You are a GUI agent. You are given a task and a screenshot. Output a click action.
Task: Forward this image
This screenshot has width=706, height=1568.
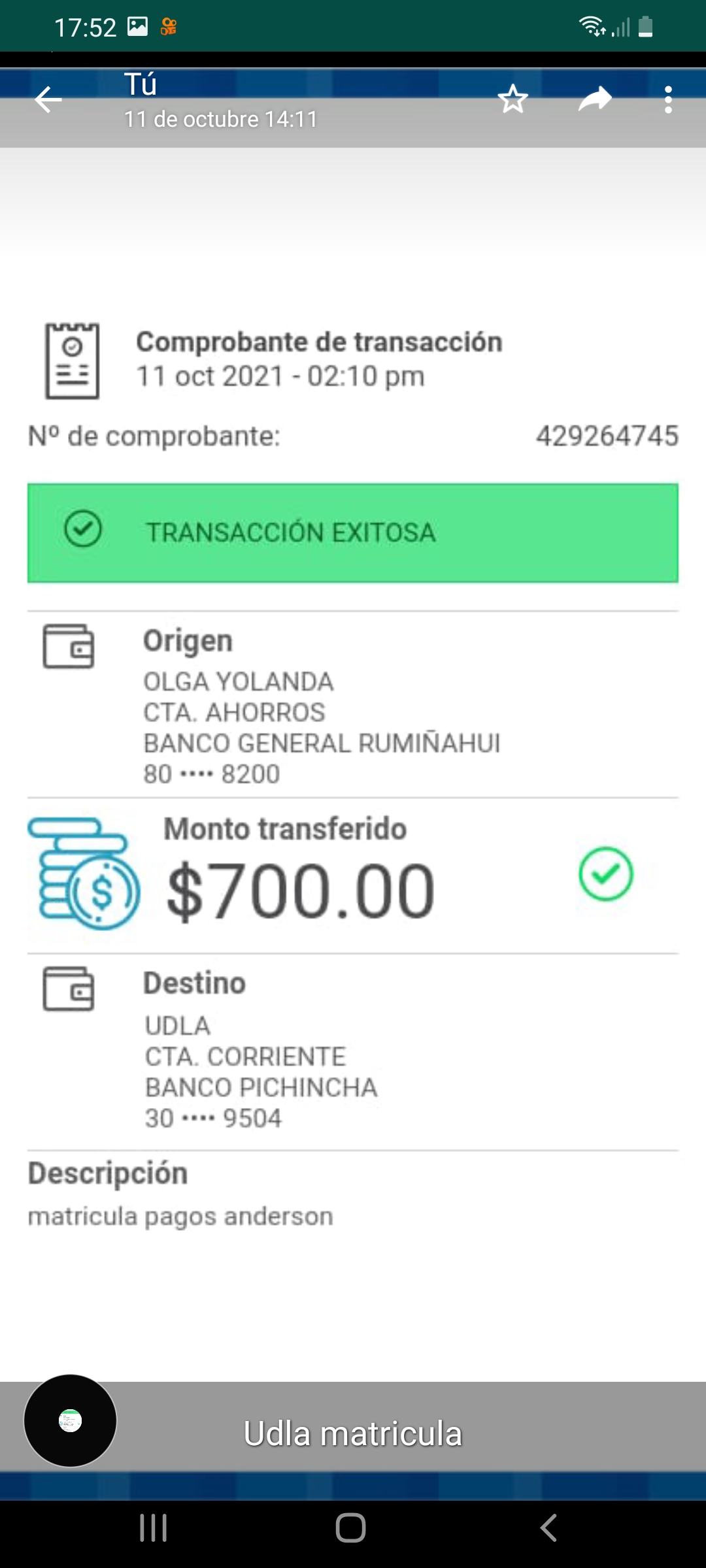(594, 99)
